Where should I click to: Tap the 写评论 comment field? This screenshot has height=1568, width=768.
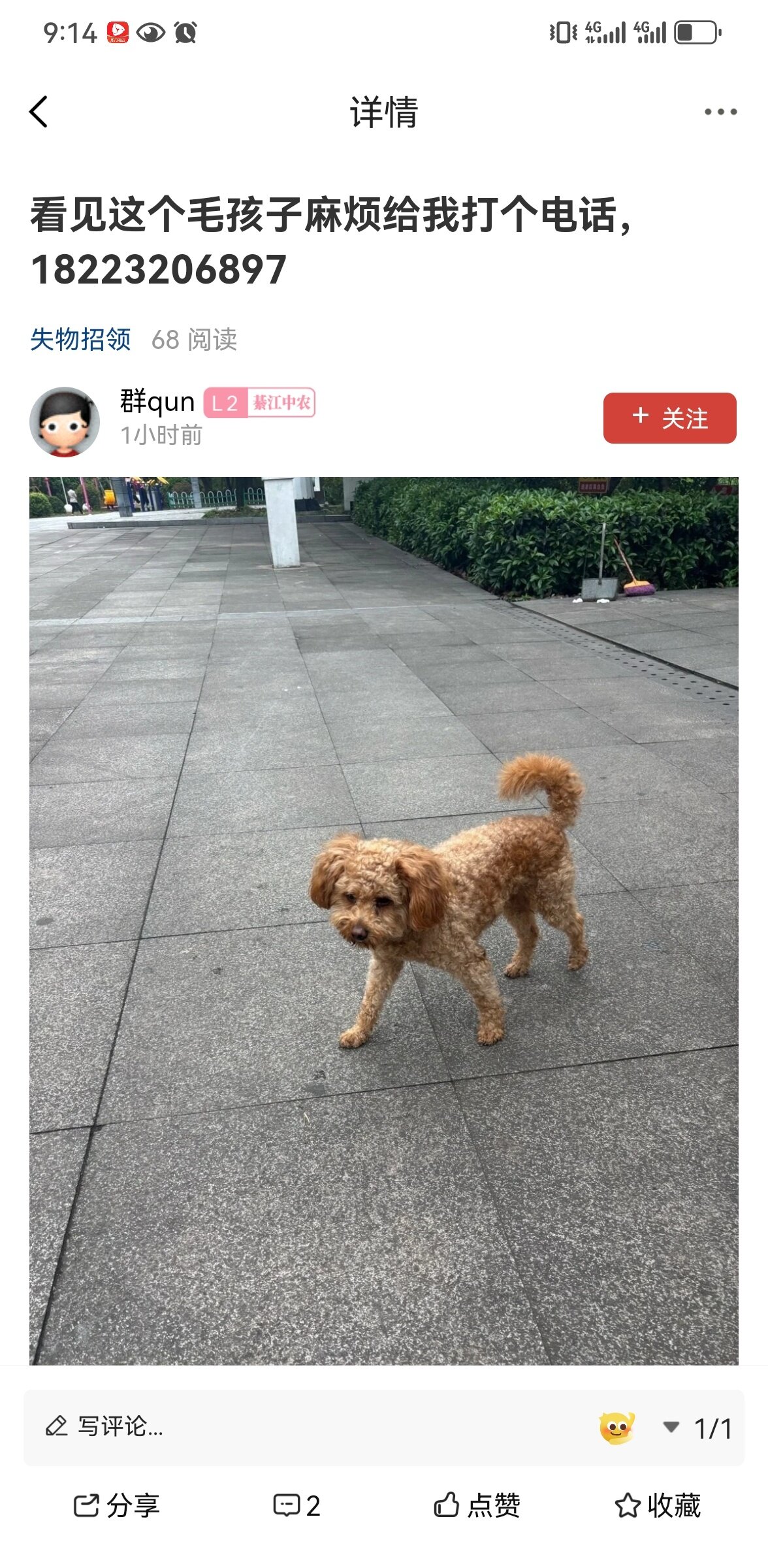click(261, 1426)
